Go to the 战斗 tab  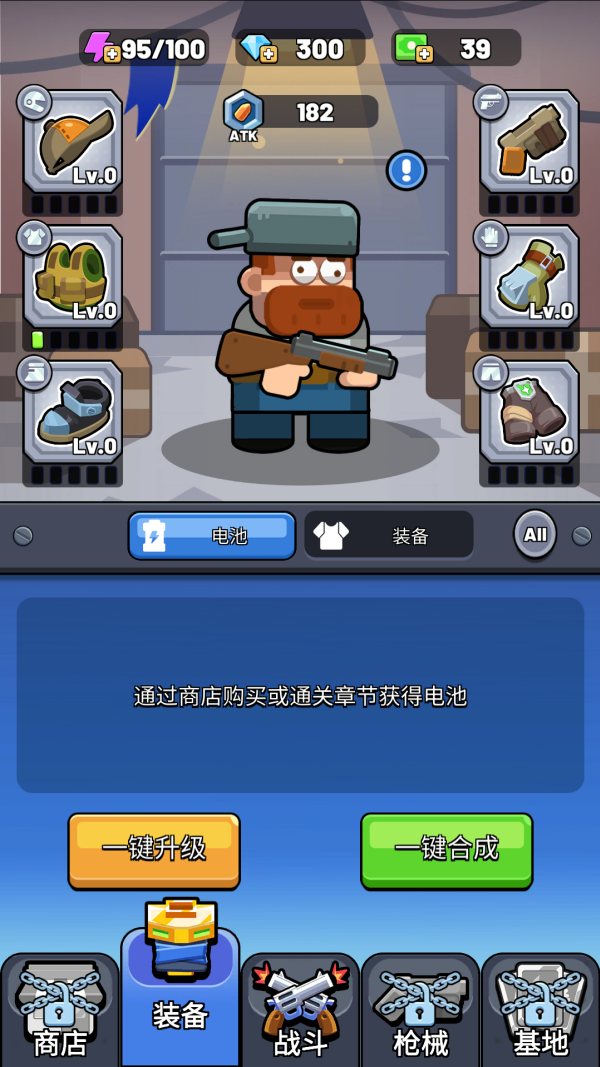tap(300, 1012)
